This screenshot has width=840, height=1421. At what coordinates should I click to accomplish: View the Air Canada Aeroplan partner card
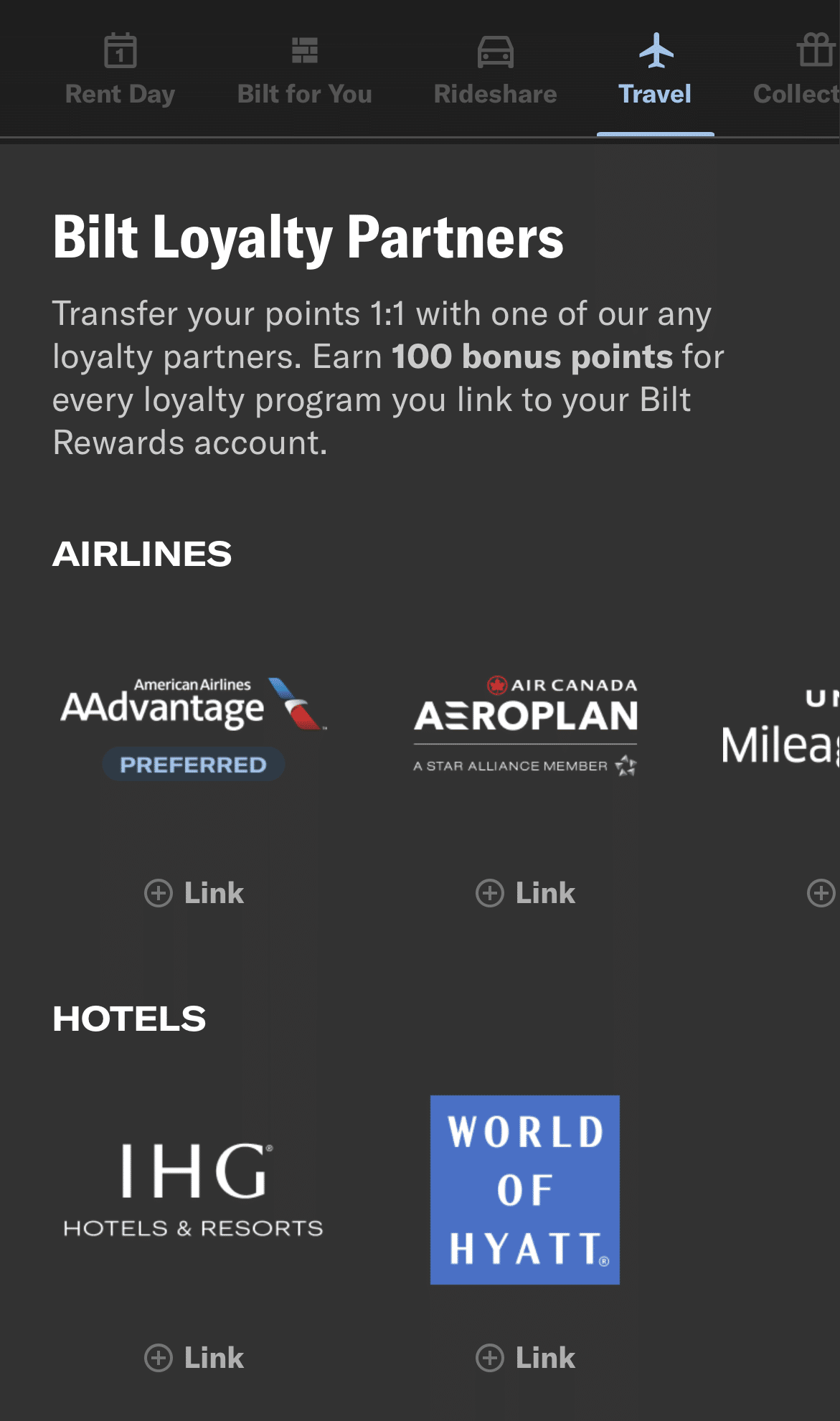tap(525, 724)
